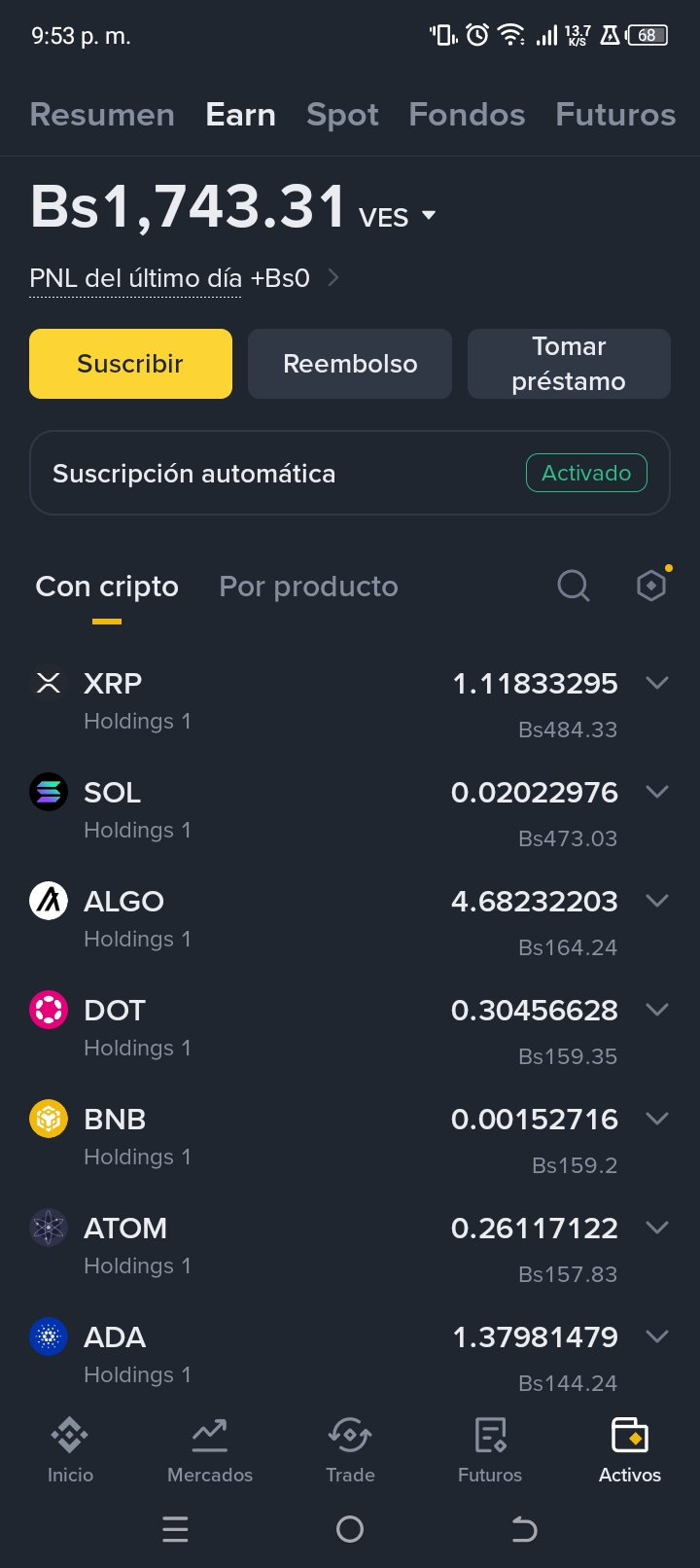700x1568 pixels.
Task: Tap the system back button
Action: [524, 1530]
